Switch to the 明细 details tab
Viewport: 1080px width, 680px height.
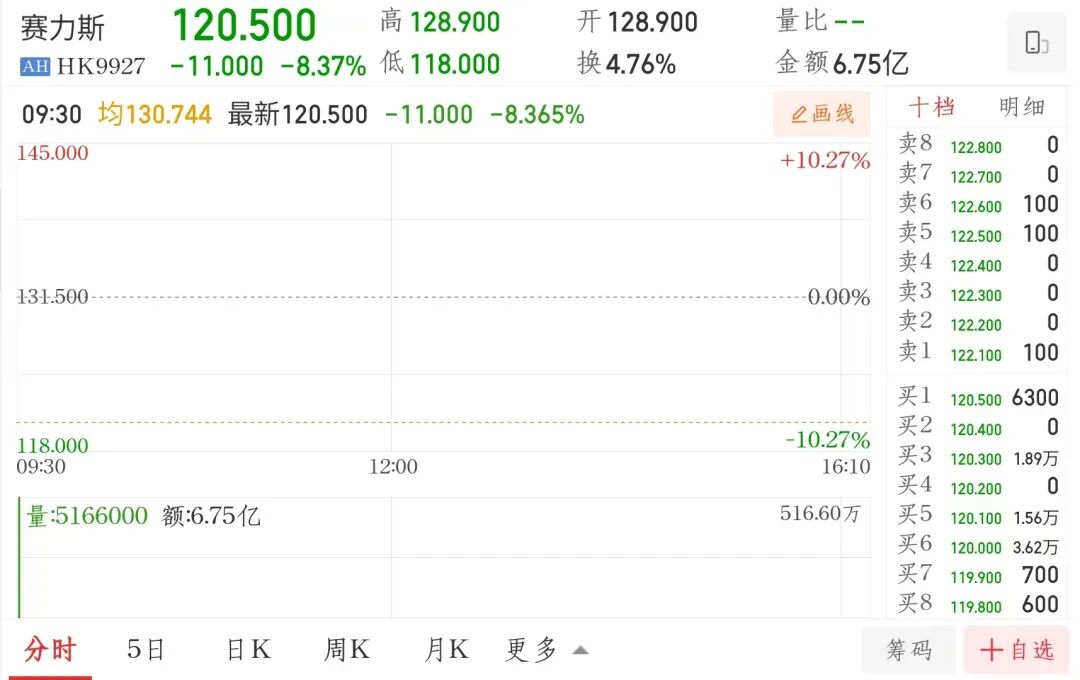tap(1022, 107)
